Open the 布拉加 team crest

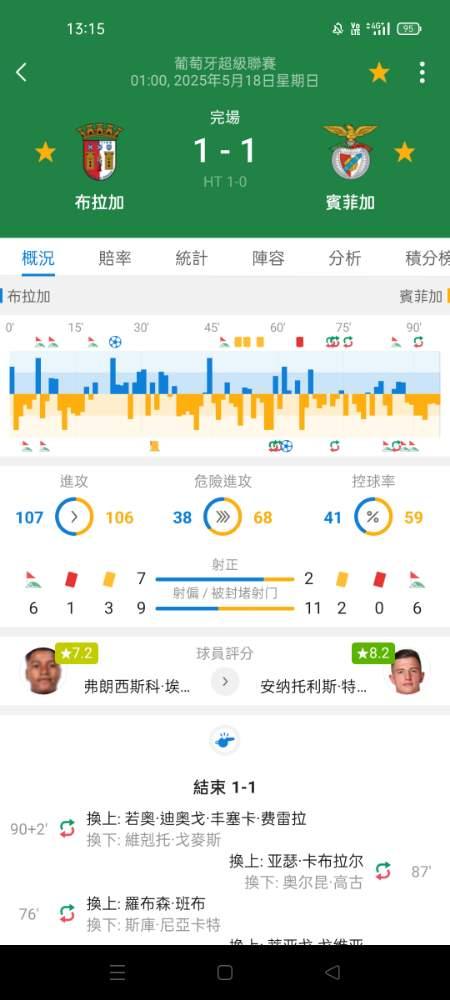99,152
